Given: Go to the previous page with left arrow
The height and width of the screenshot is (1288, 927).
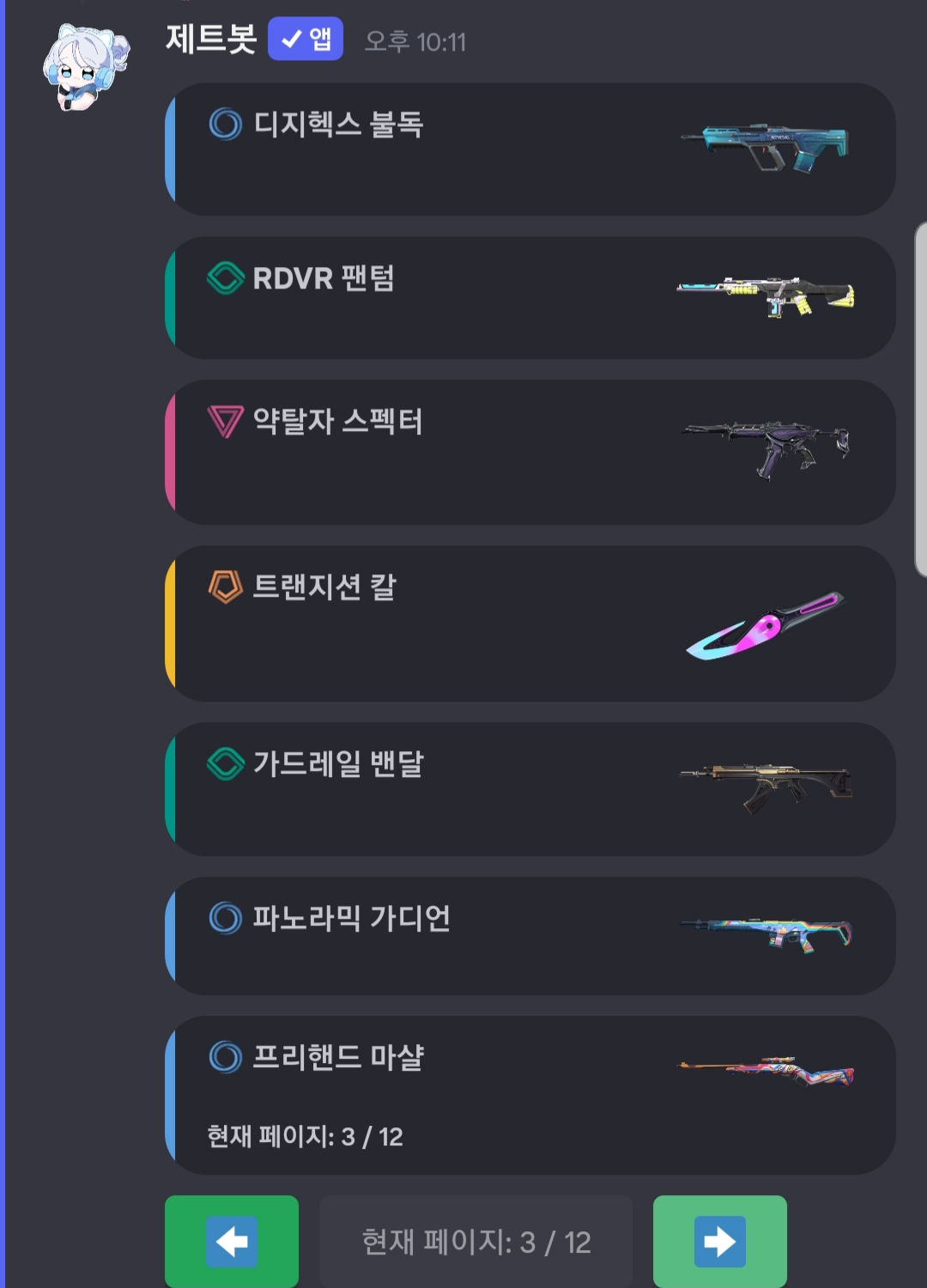Looking at the screenshot, I should pyautogui.click(x=232, y=1241).
